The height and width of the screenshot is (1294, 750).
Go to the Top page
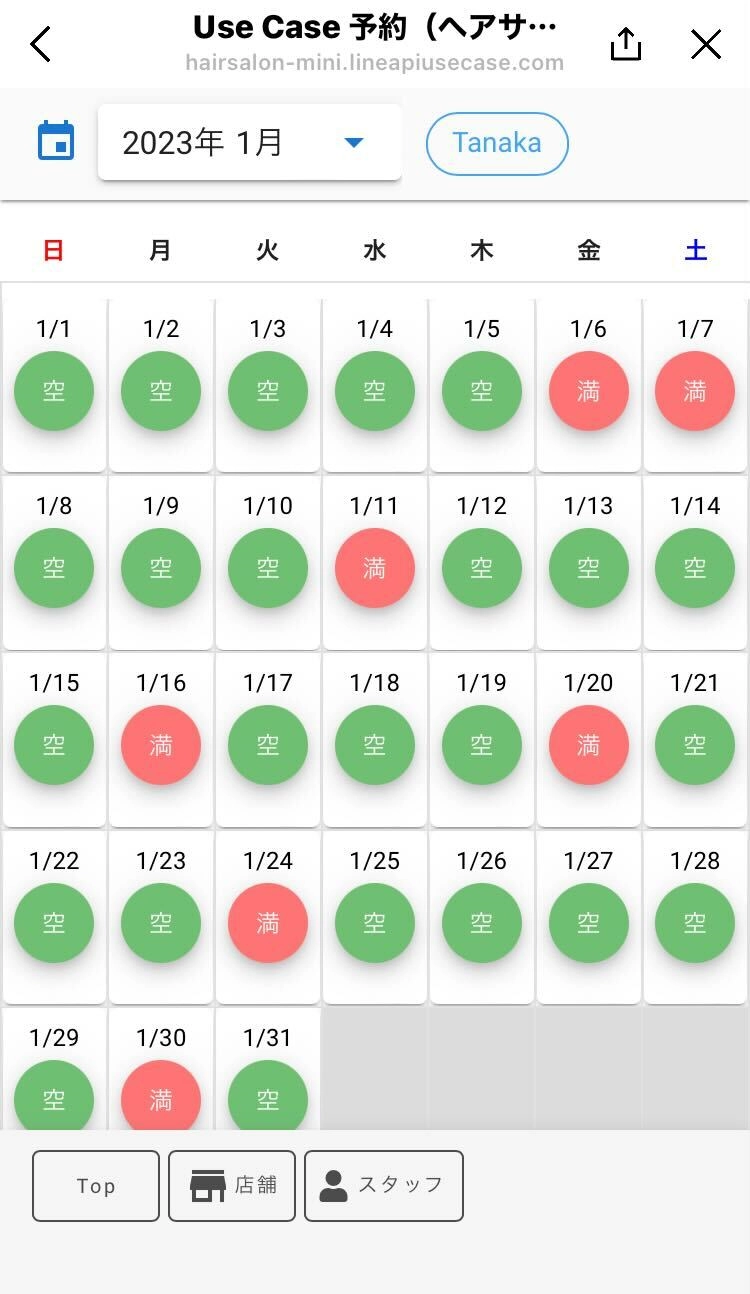pos(96,1186)
